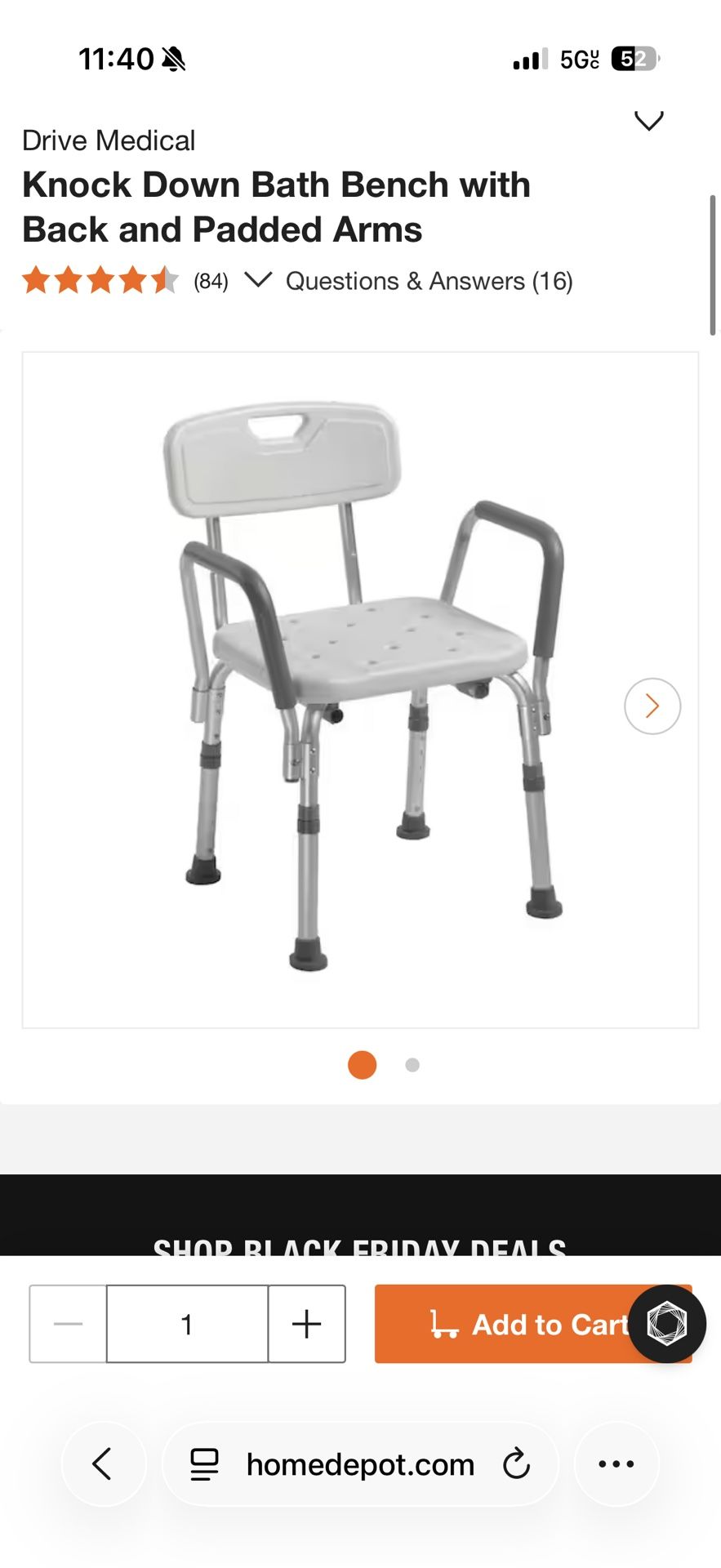The image size is (721, 1568).
Task: Tap the floating hexagon widget icon
Action: coord(666,1324)
